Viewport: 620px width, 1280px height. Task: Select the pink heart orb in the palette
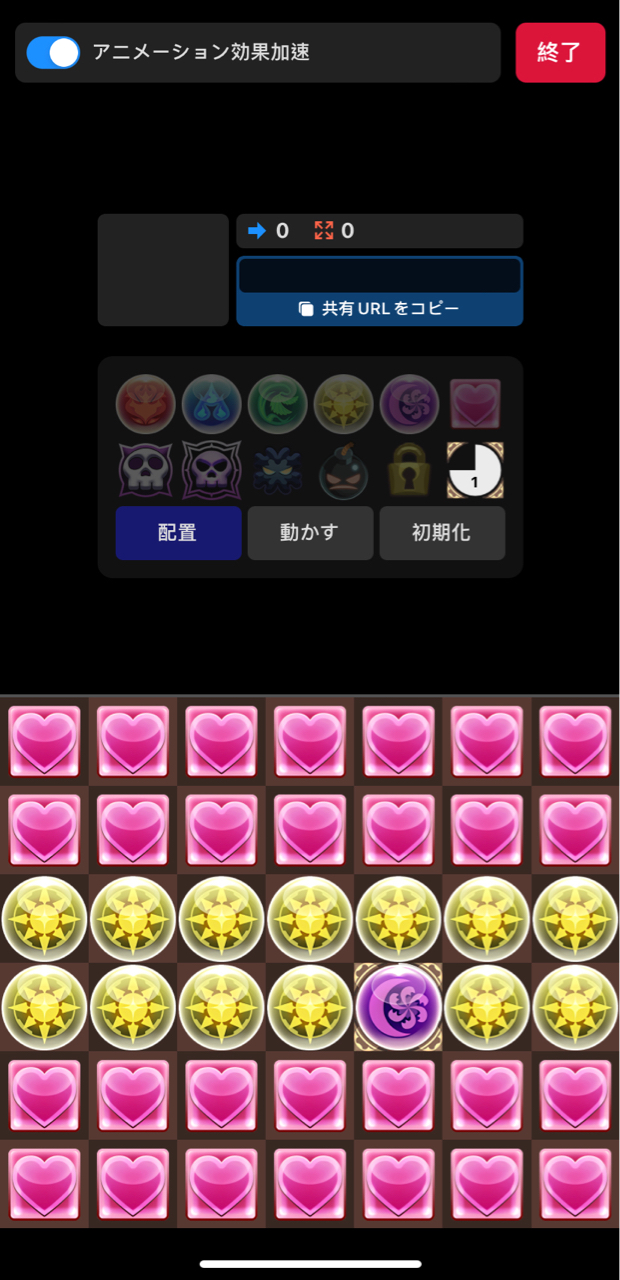click(x=475, y=404)
